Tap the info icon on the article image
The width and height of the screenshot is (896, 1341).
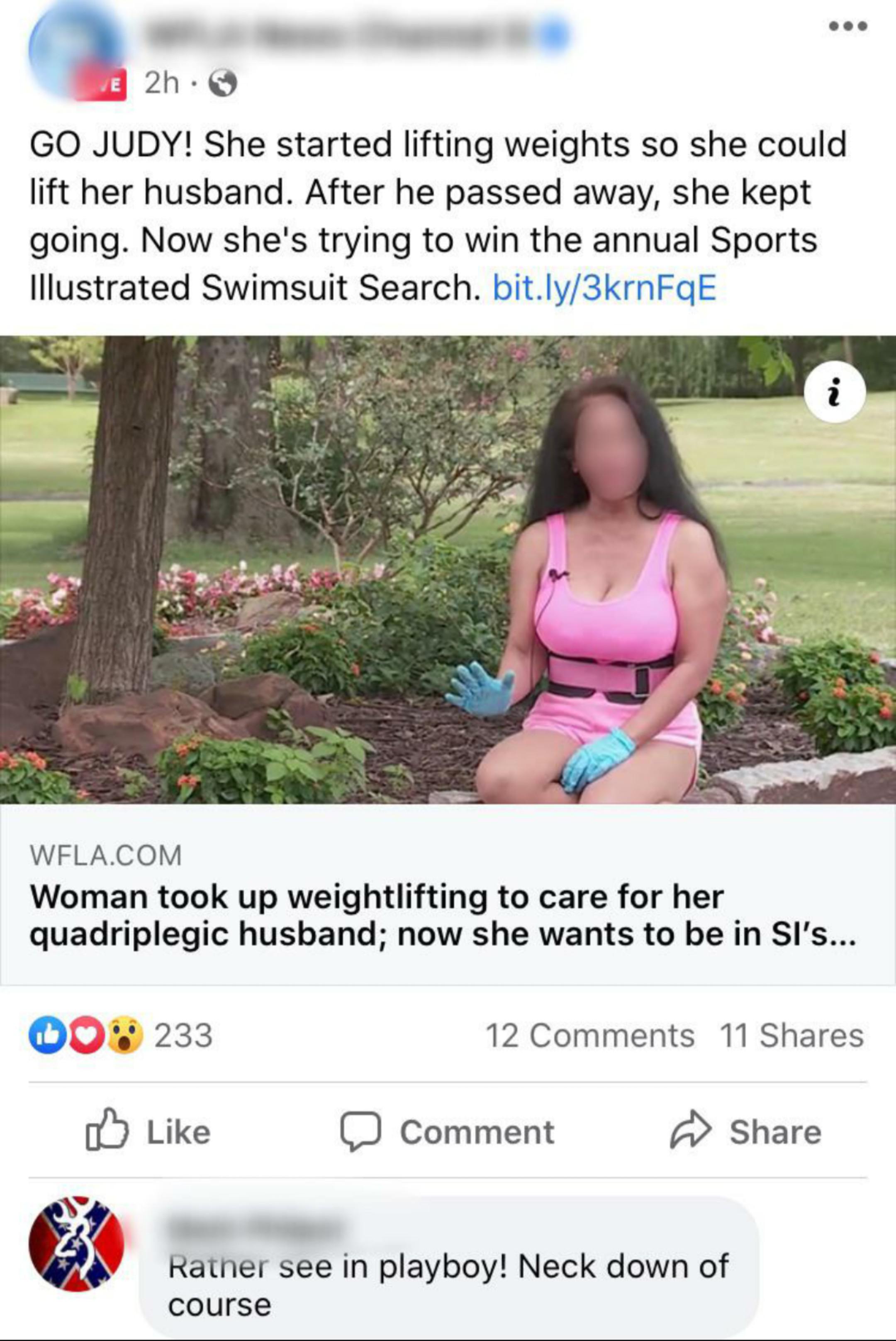834,393
